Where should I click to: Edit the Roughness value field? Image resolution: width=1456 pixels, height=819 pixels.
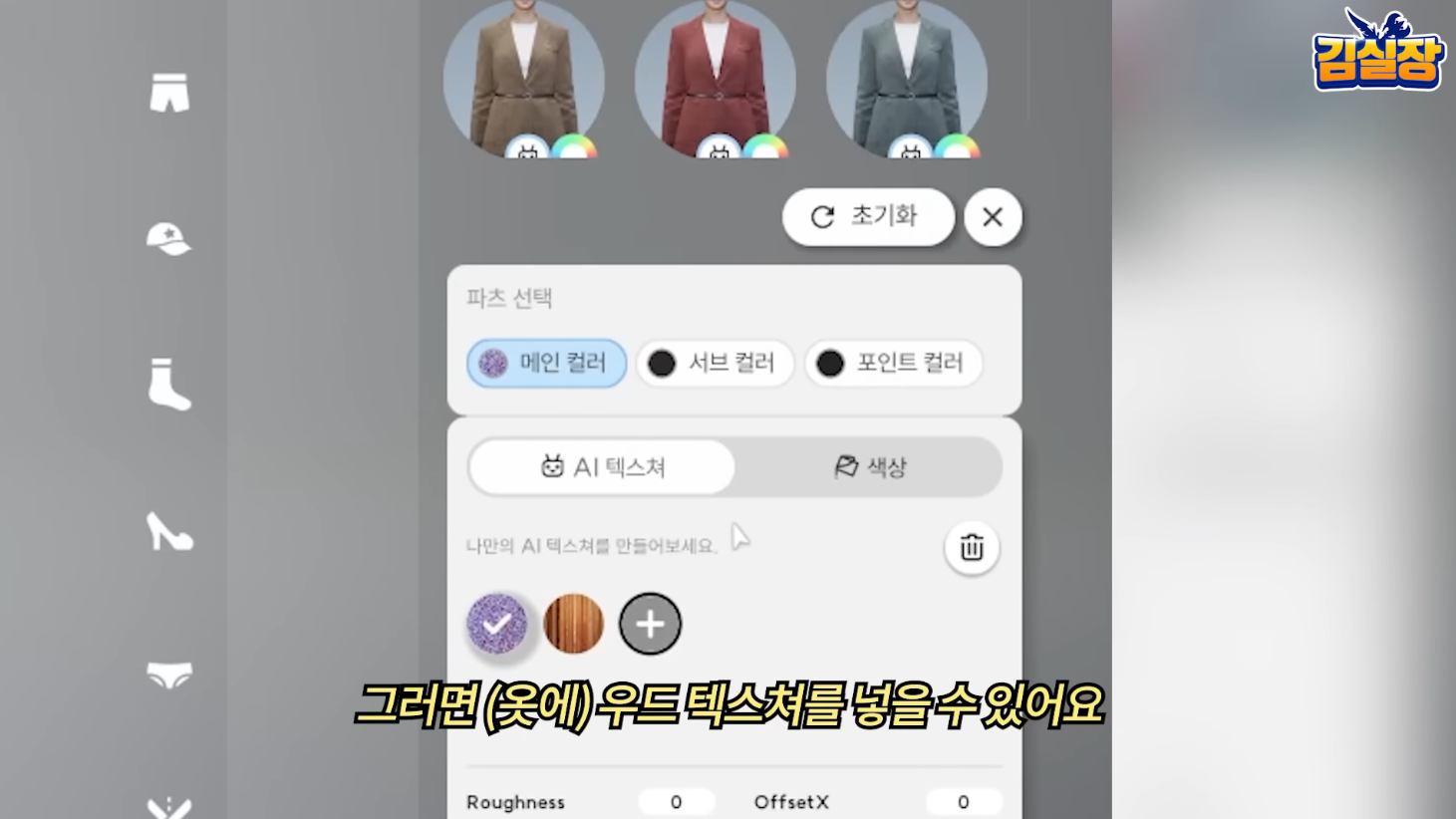click(676, 802)
